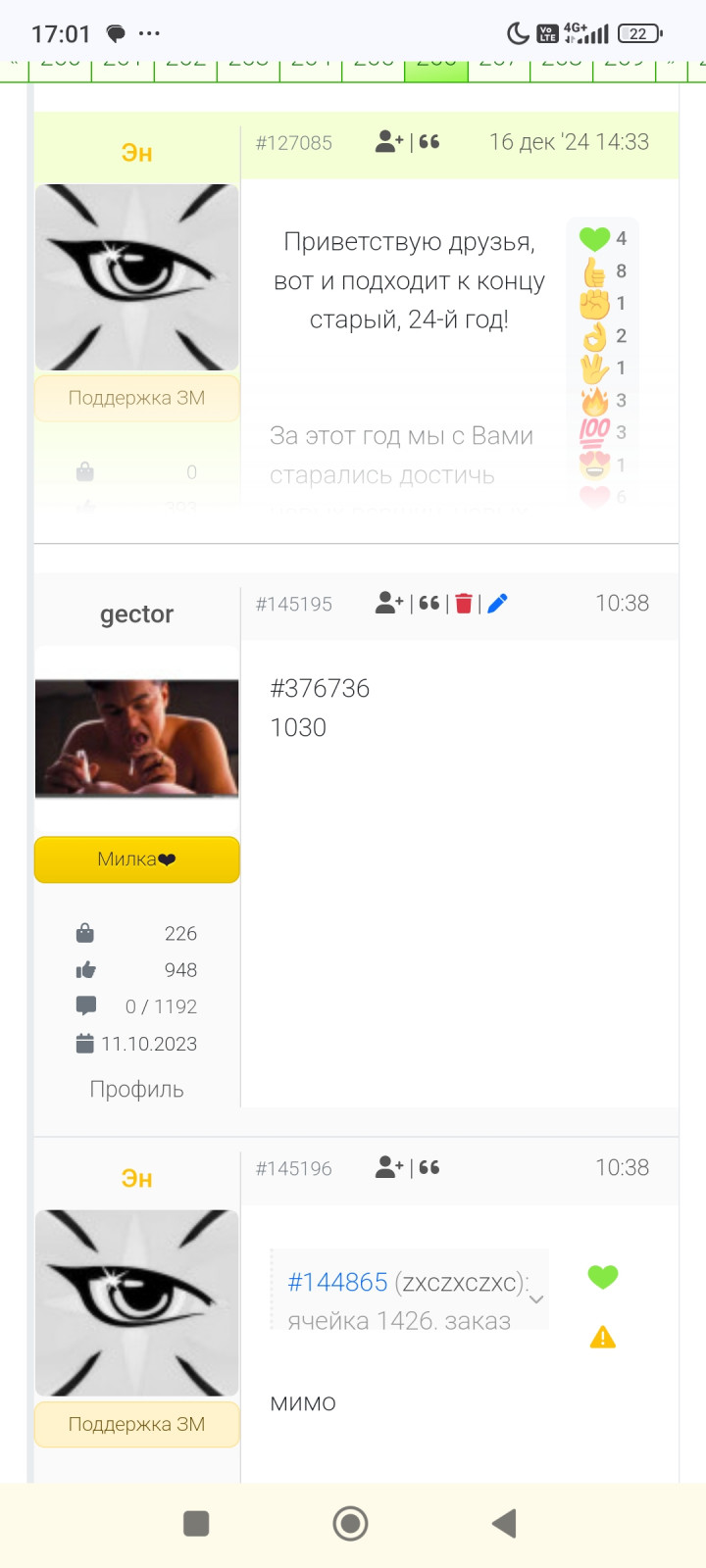Edit post #145195 with the pencil icon
The height and width of the screenshot is (1568, 706).
[497, 604]
